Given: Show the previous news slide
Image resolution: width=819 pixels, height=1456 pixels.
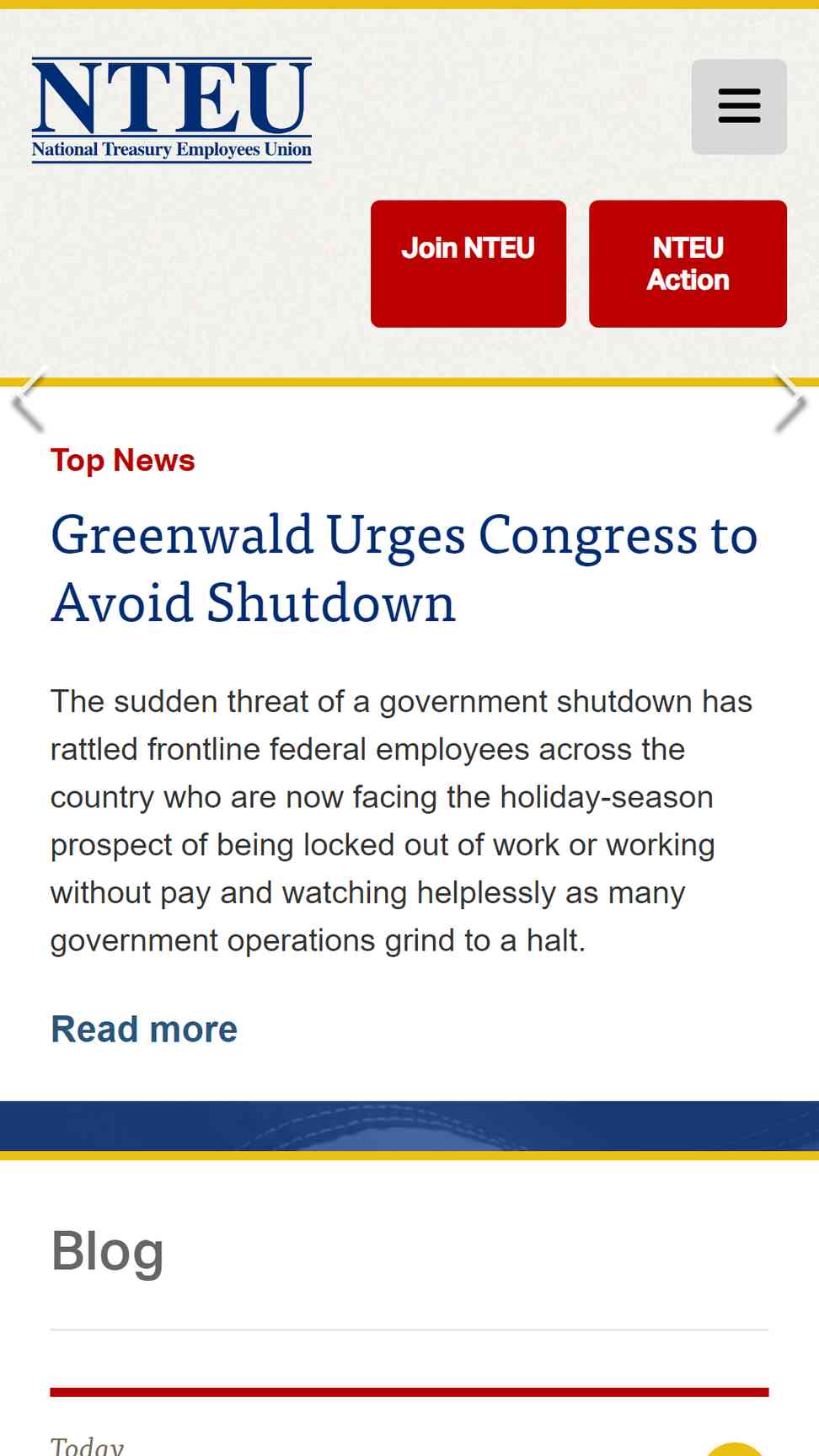Looking at the screenshot, I should (x=28, y=399).
